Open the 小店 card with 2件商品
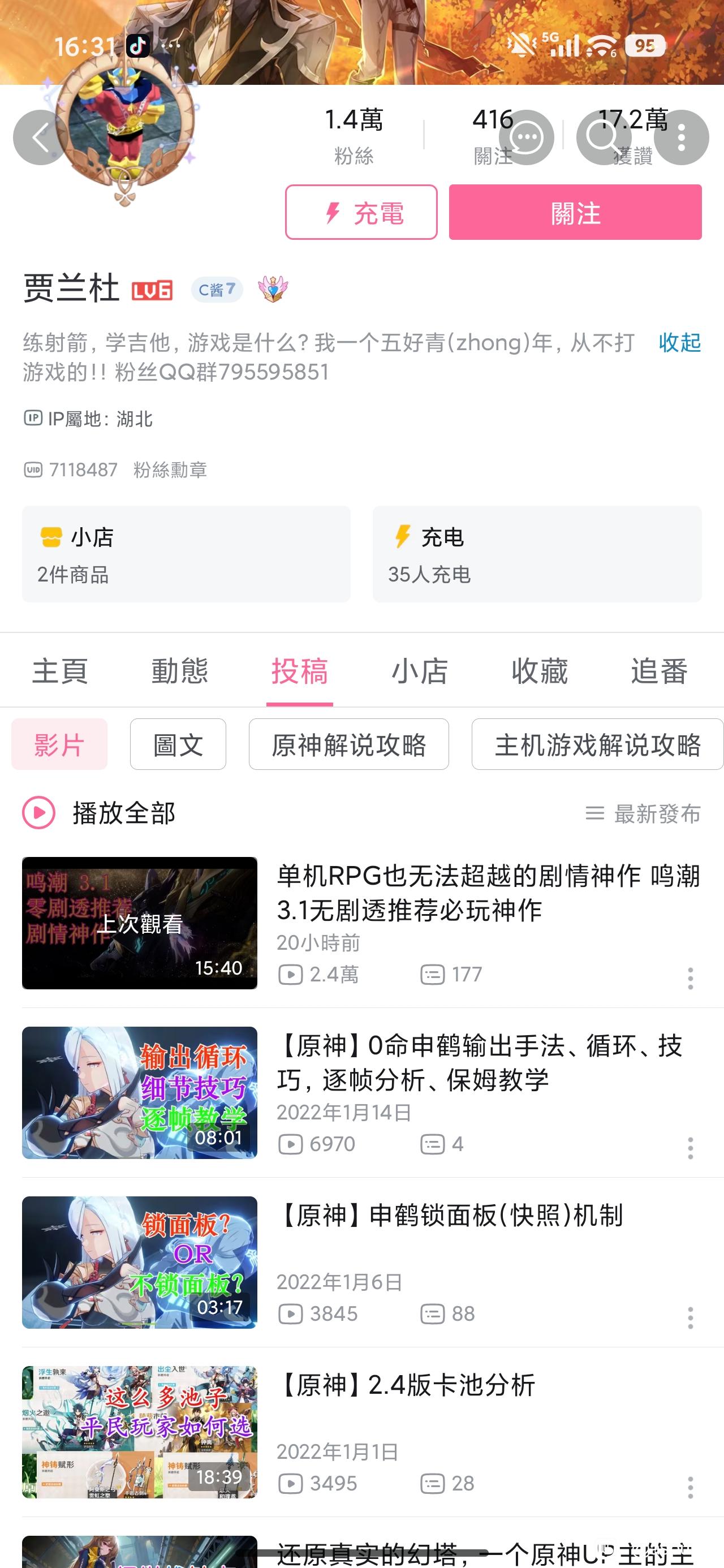 (x=186, y=554)
